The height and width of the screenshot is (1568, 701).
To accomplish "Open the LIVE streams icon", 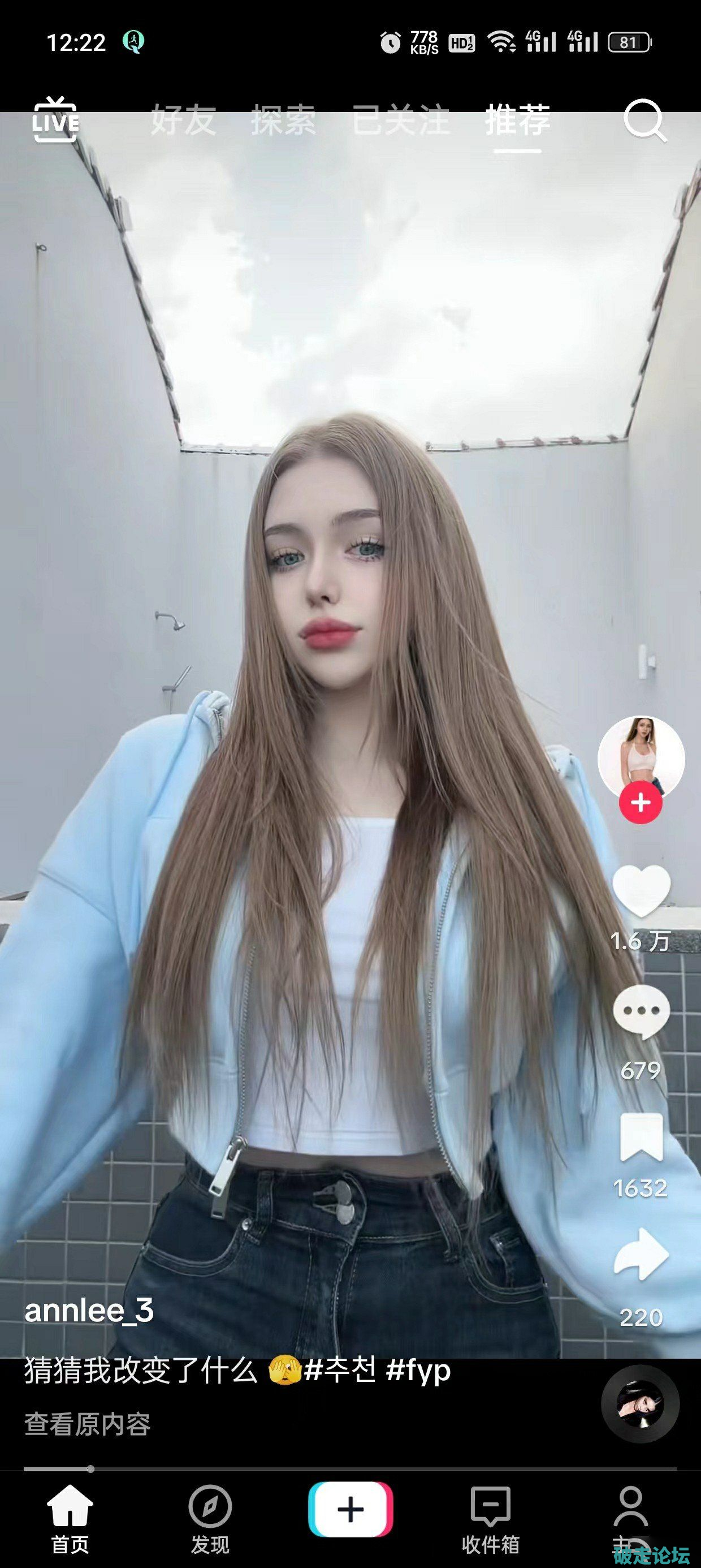I will pyautogui.click(x=55, y=120).
